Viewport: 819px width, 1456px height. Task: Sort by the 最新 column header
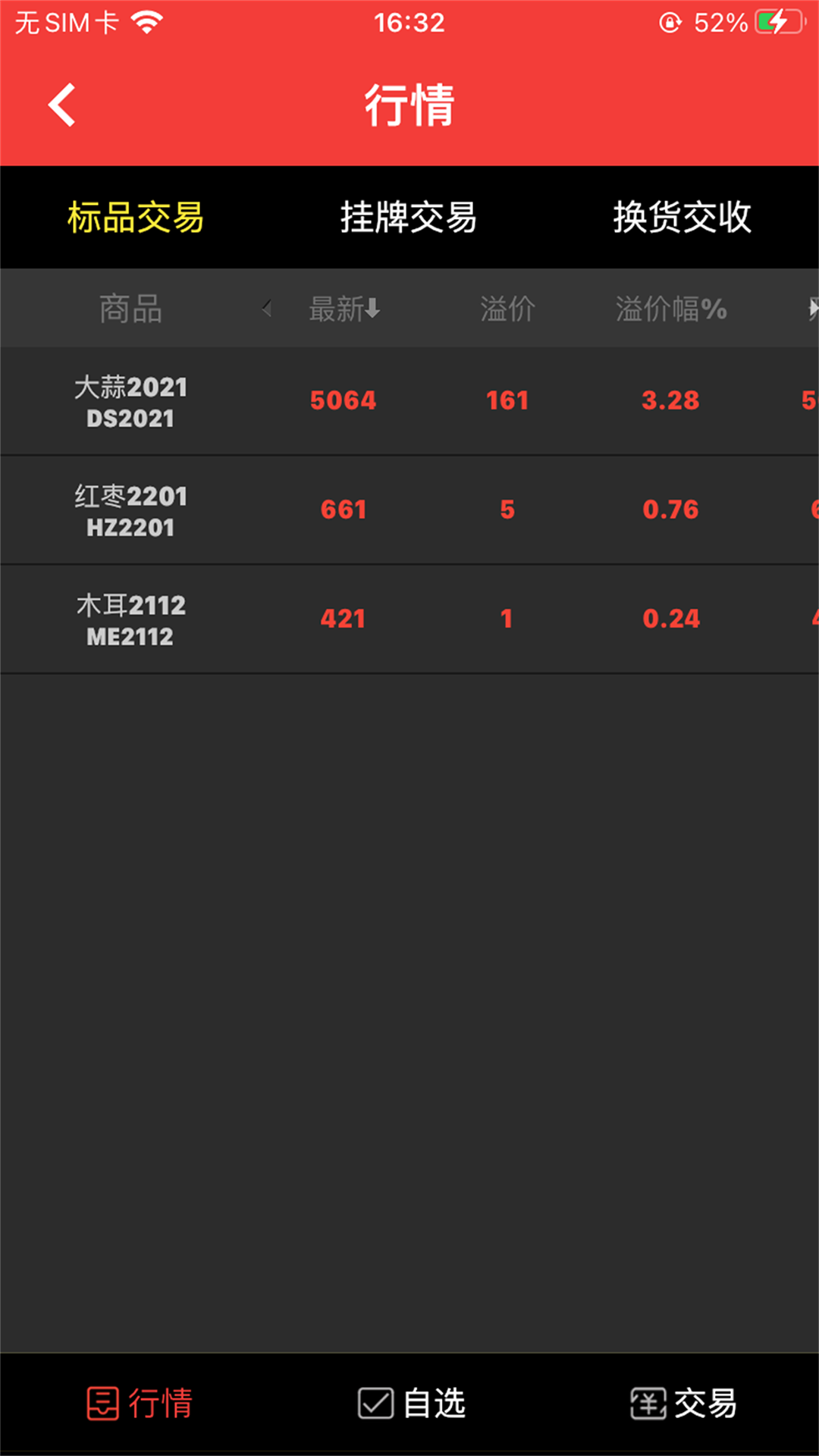click(x=344, y=309)
